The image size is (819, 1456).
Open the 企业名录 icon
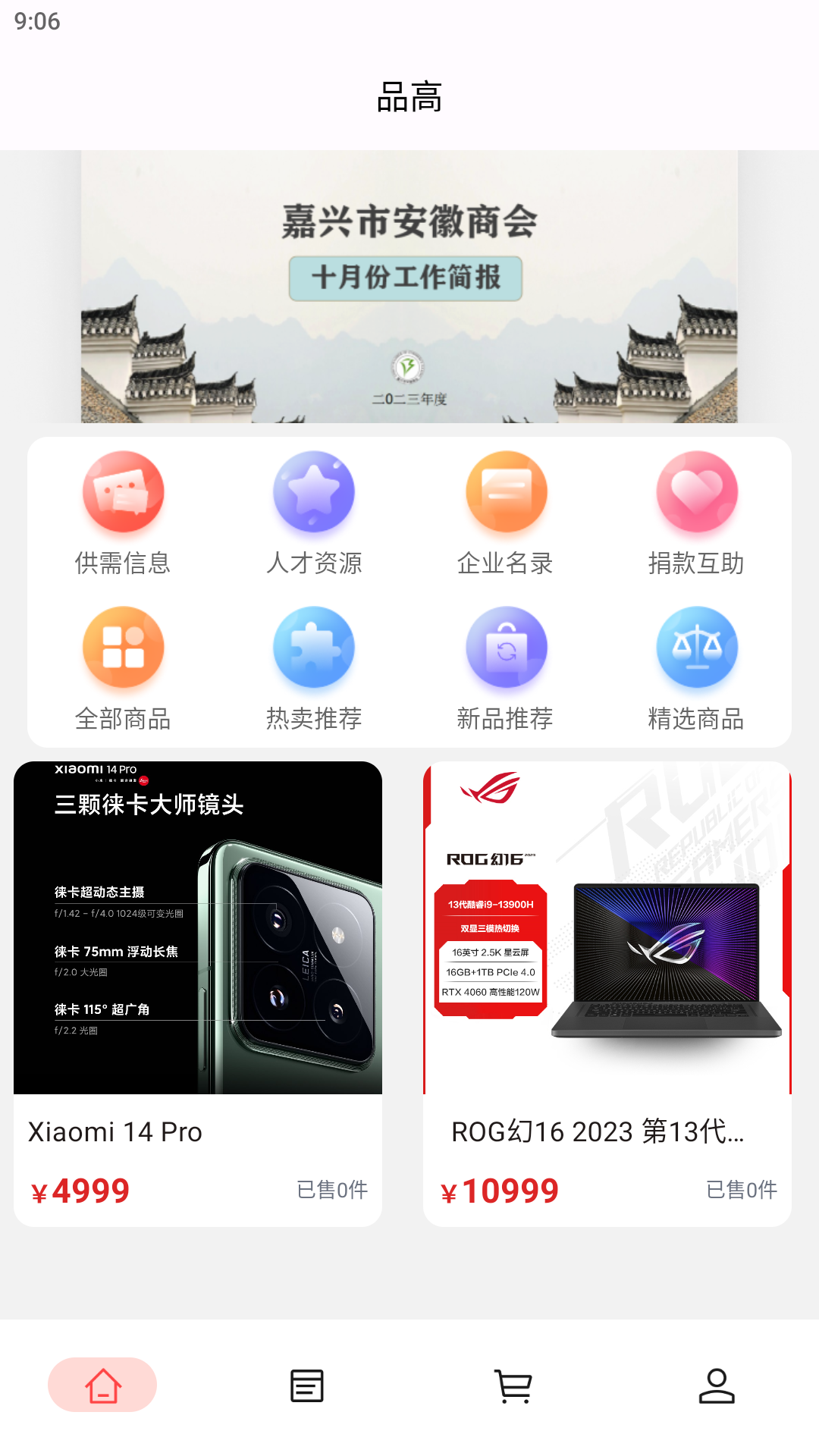click(507, 491)
